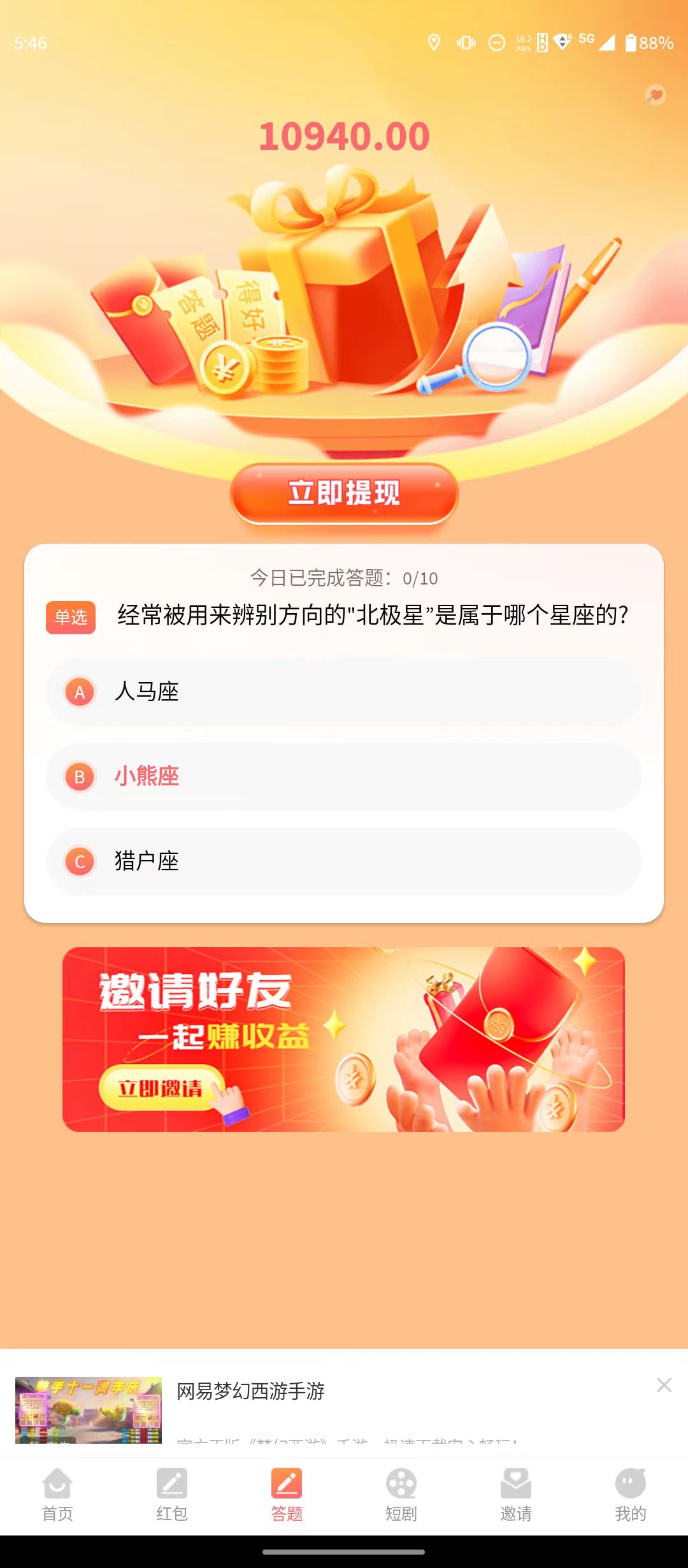Choose answer B 小熊座
This screenshot has height=1568, width=688.
[344, 777]
